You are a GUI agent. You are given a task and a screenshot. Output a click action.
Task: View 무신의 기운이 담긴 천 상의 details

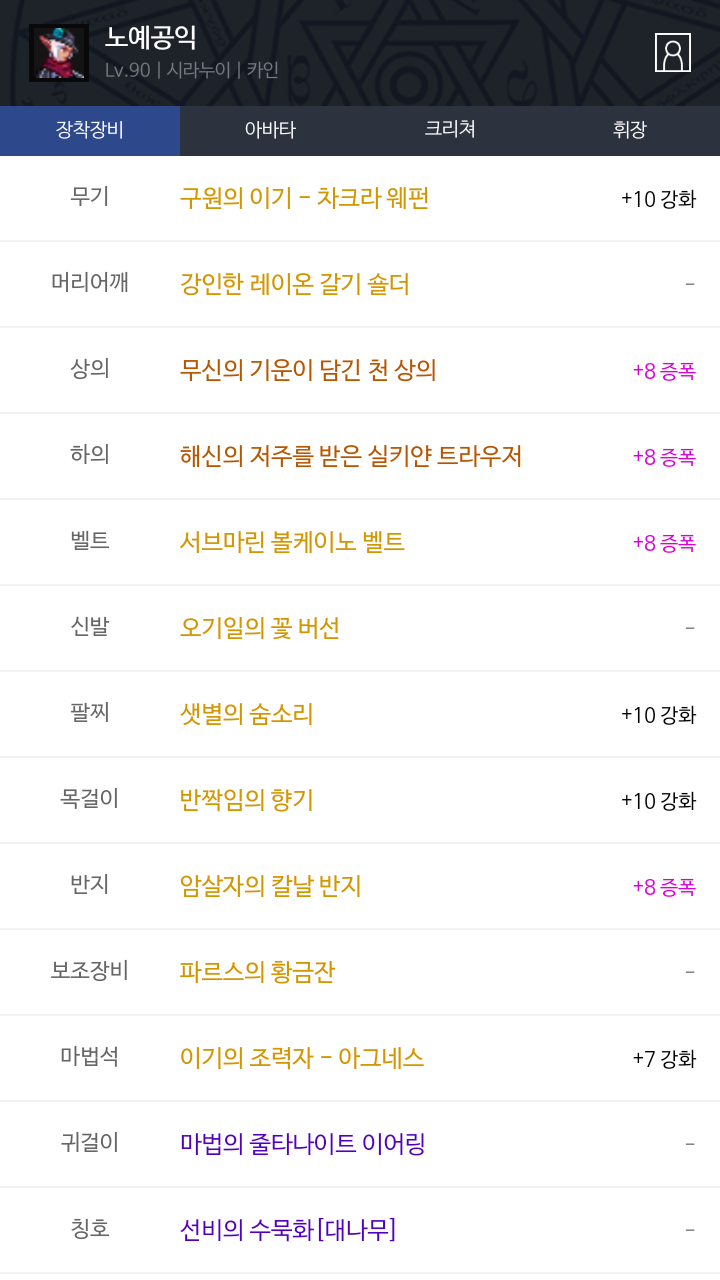click(308, 370)
